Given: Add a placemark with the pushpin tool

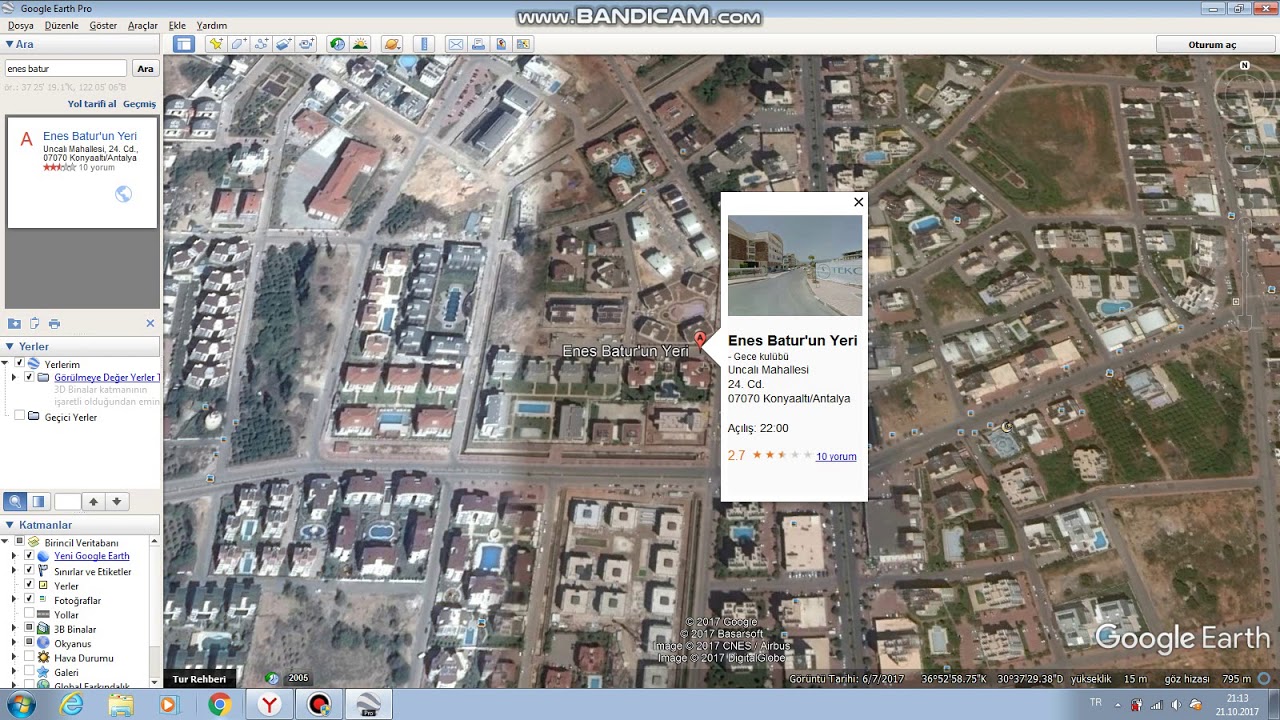Looking at the screenshot, I should (216, 44).
